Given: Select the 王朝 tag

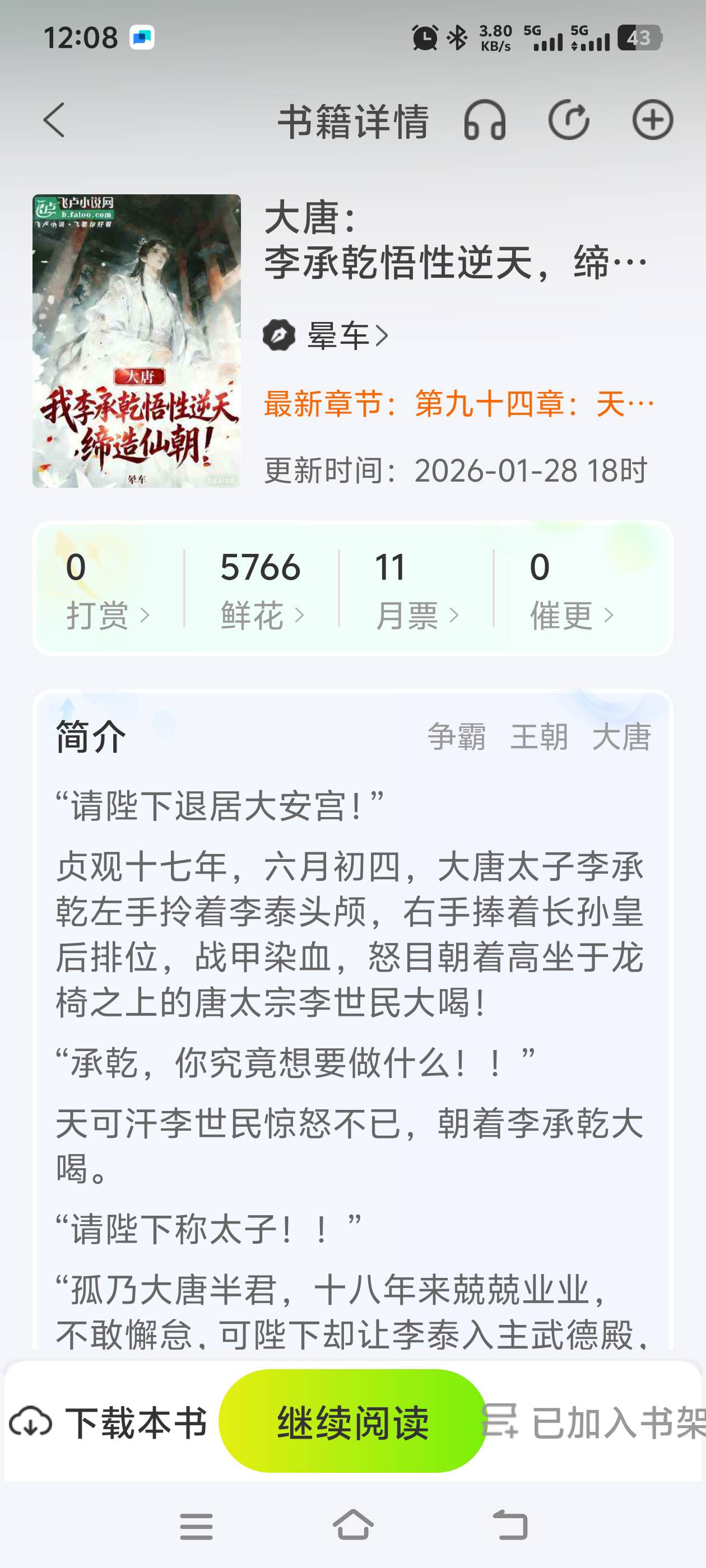Looking at the screenshot, I should (539, 736).
